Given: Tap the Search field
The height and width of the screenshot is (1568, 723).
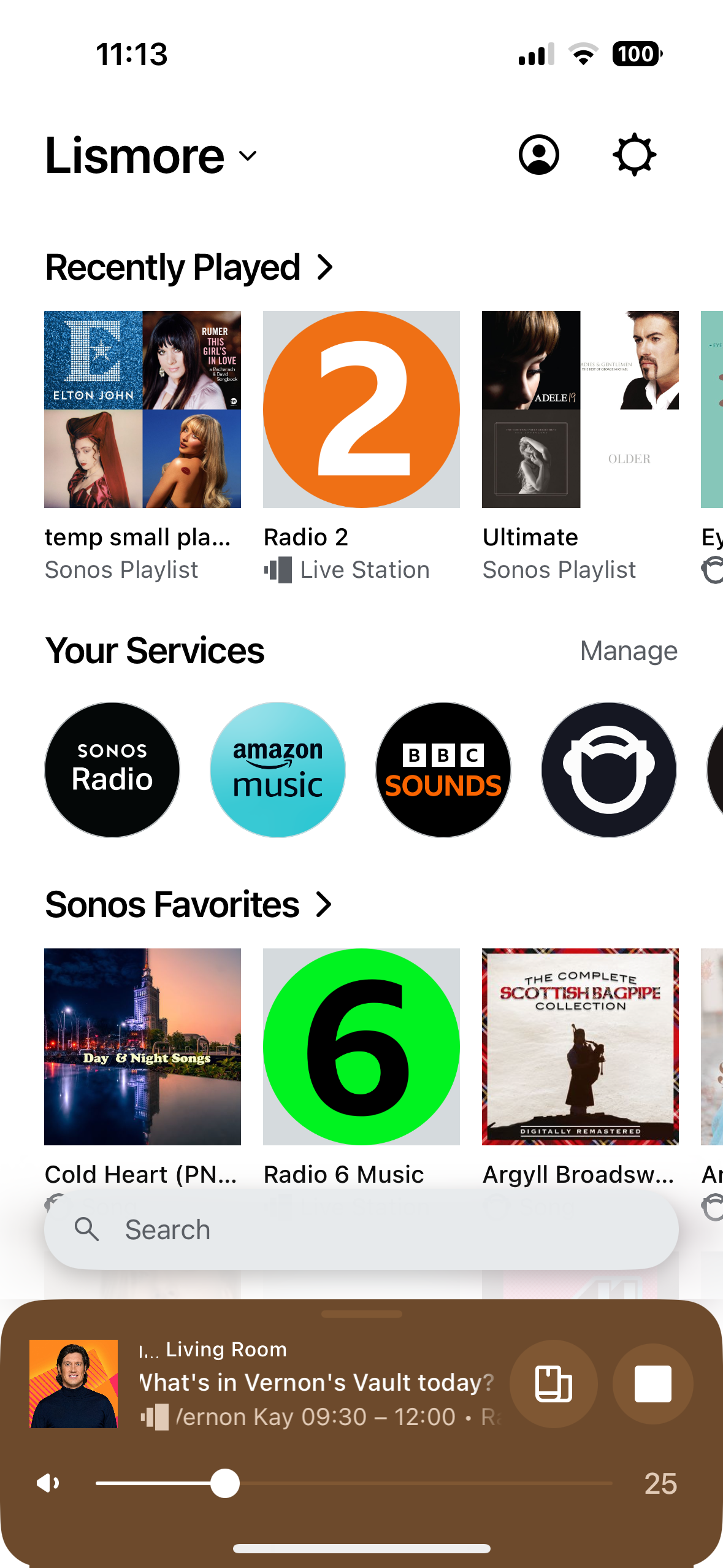Looking at the screenshot, I should 361,1230.
